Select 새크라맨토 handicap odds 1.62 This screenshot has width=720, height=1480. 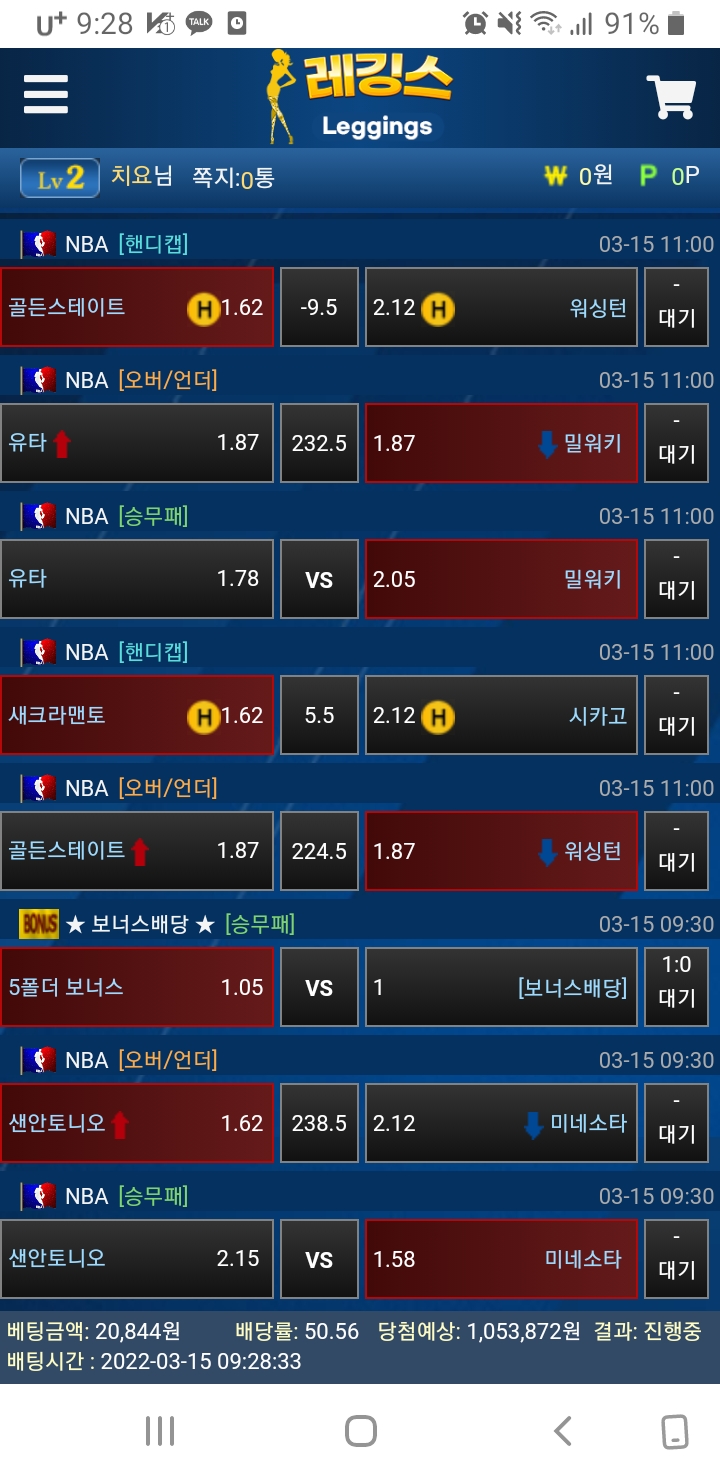click(x=137, y=715)
